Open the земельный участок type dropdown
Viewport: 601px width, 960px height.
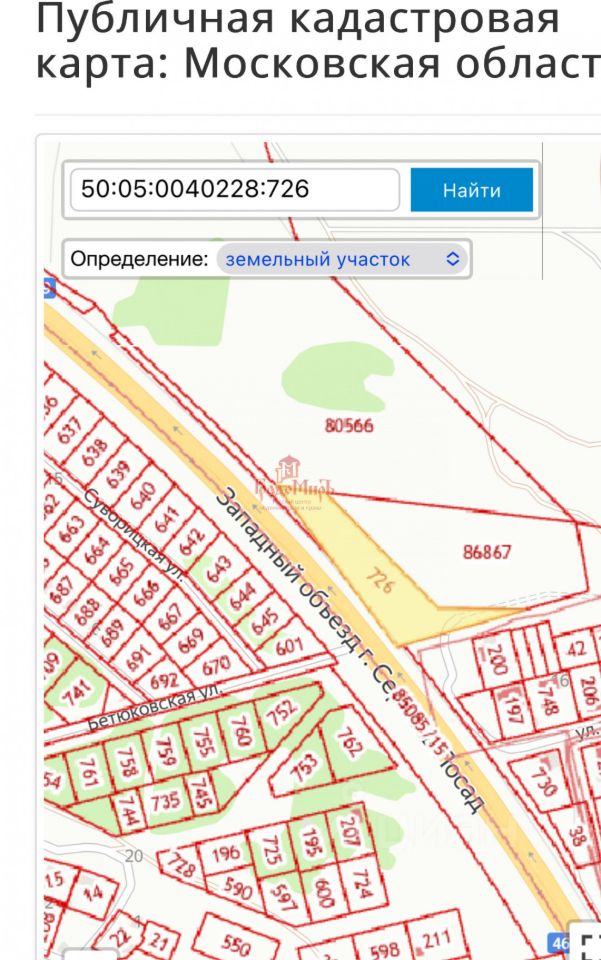tap(342, 259)
